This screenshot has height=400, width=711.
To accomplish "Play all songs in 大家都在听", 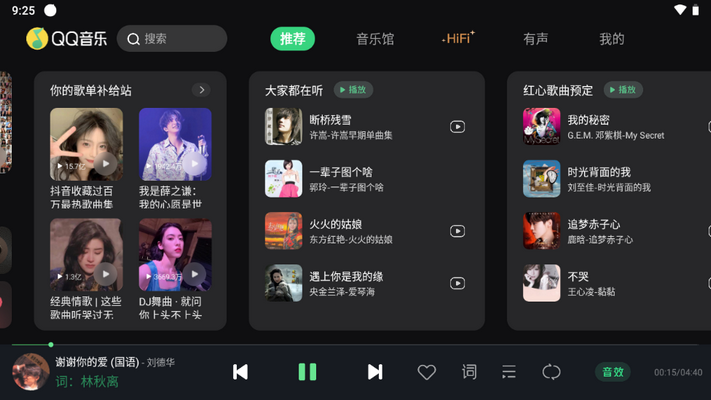I will [353, 90].
